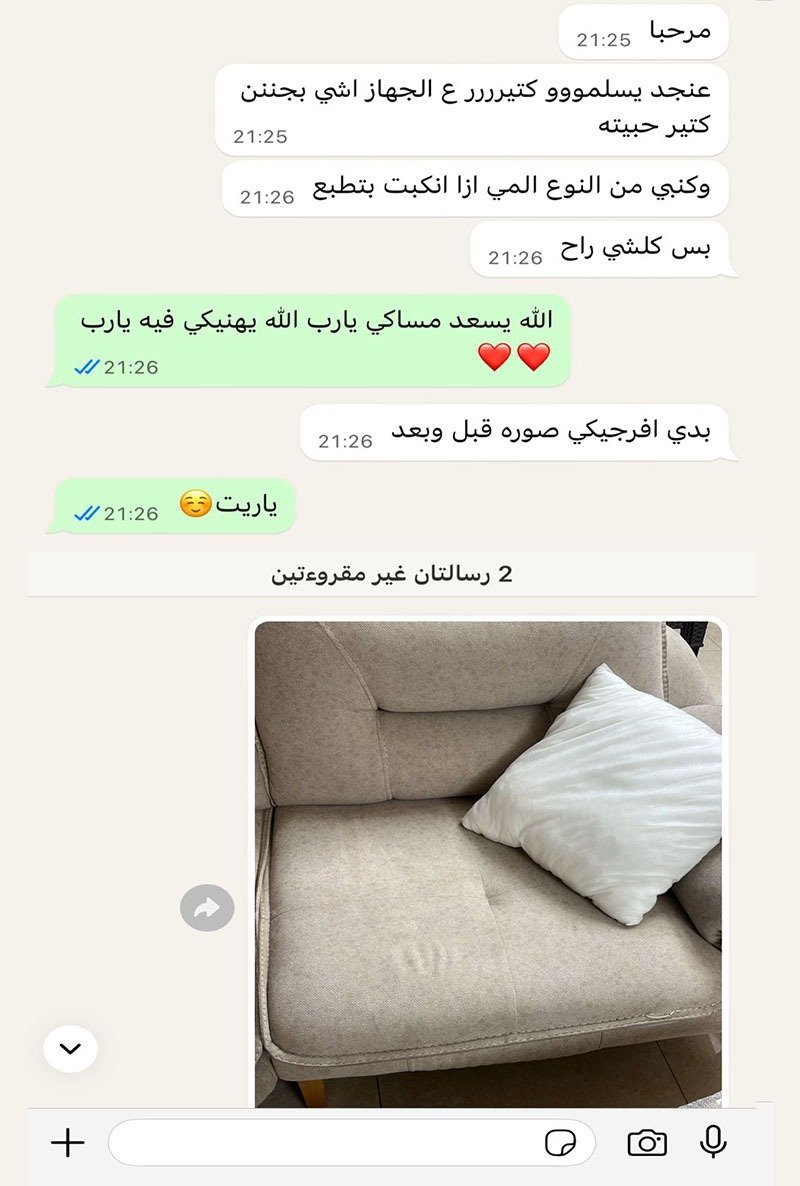Open the camera to take a photo
The height and width of the screenshot is (1186, 800).
(x=647, y=1142)
